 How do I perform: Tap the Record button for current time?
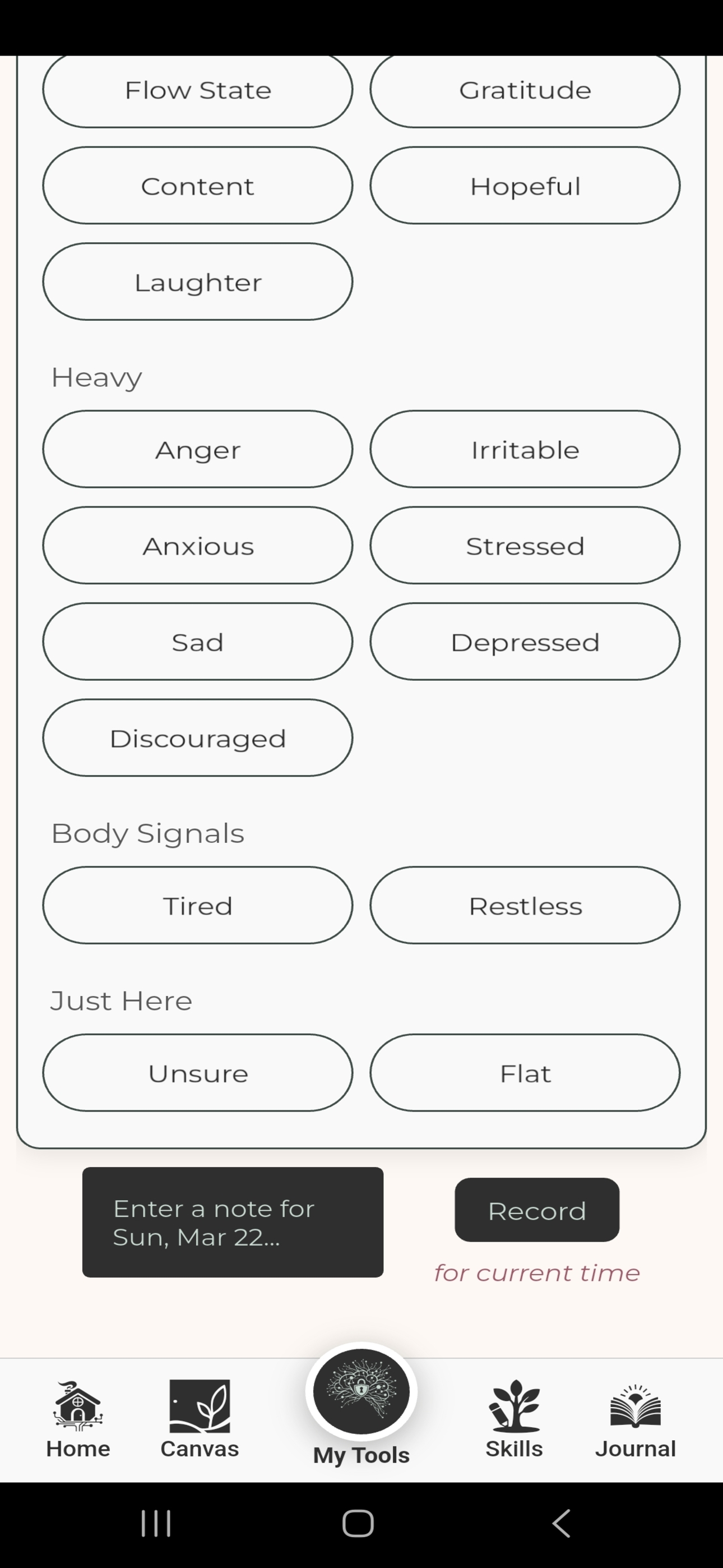tap(536, 1211)
